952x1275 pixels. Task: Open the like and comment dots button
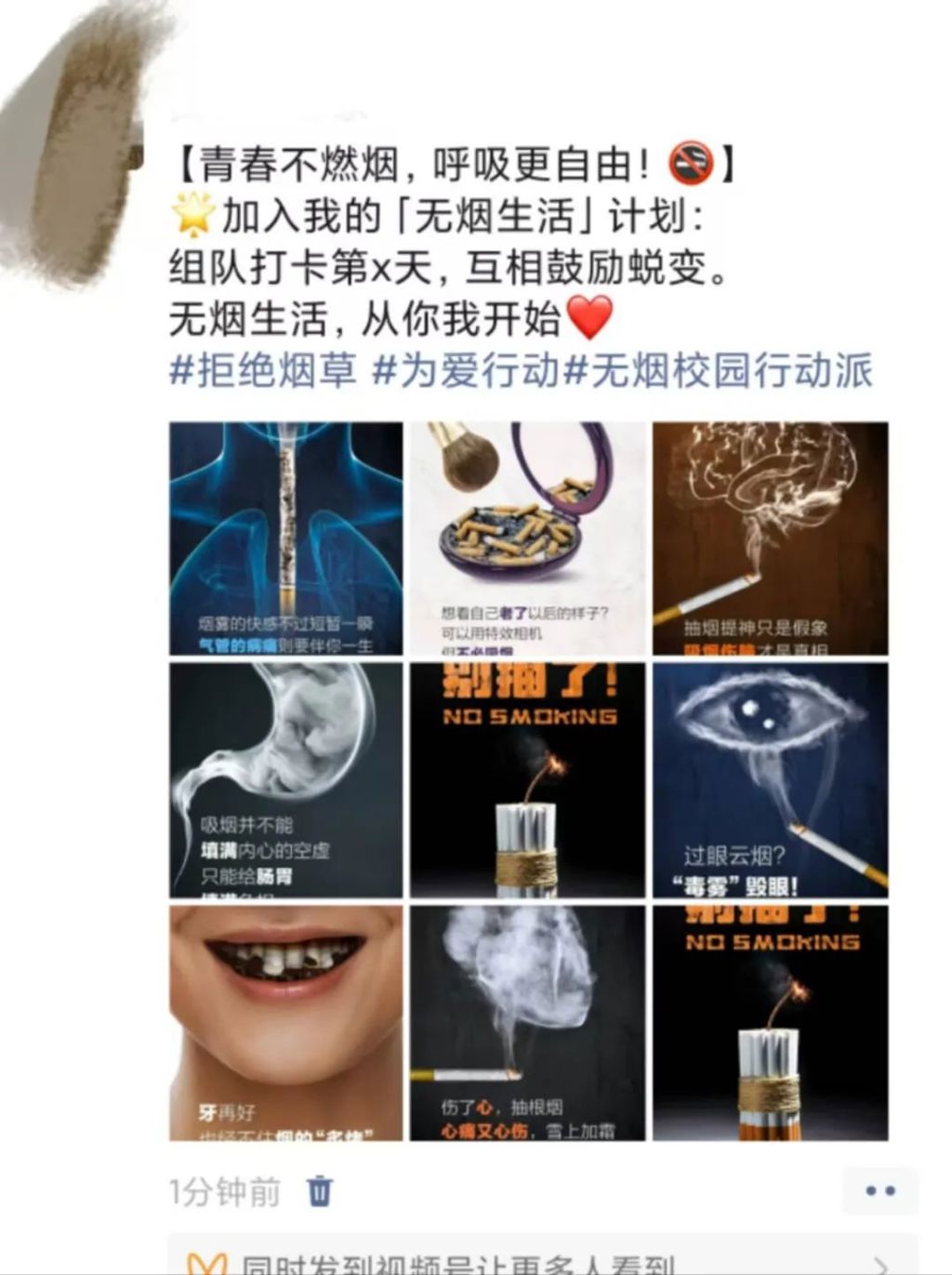[x=879, y=1190]
